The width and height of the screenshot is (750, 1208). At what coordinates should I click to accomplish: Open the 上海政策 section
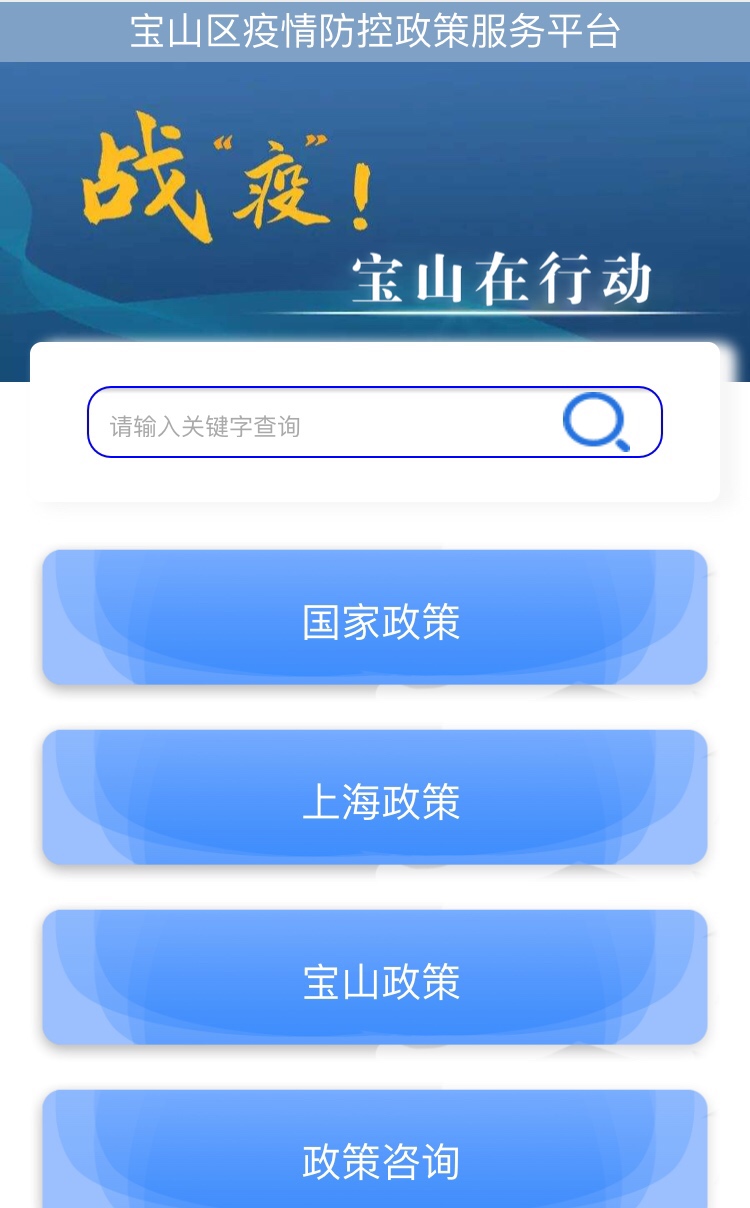point(375,799)
